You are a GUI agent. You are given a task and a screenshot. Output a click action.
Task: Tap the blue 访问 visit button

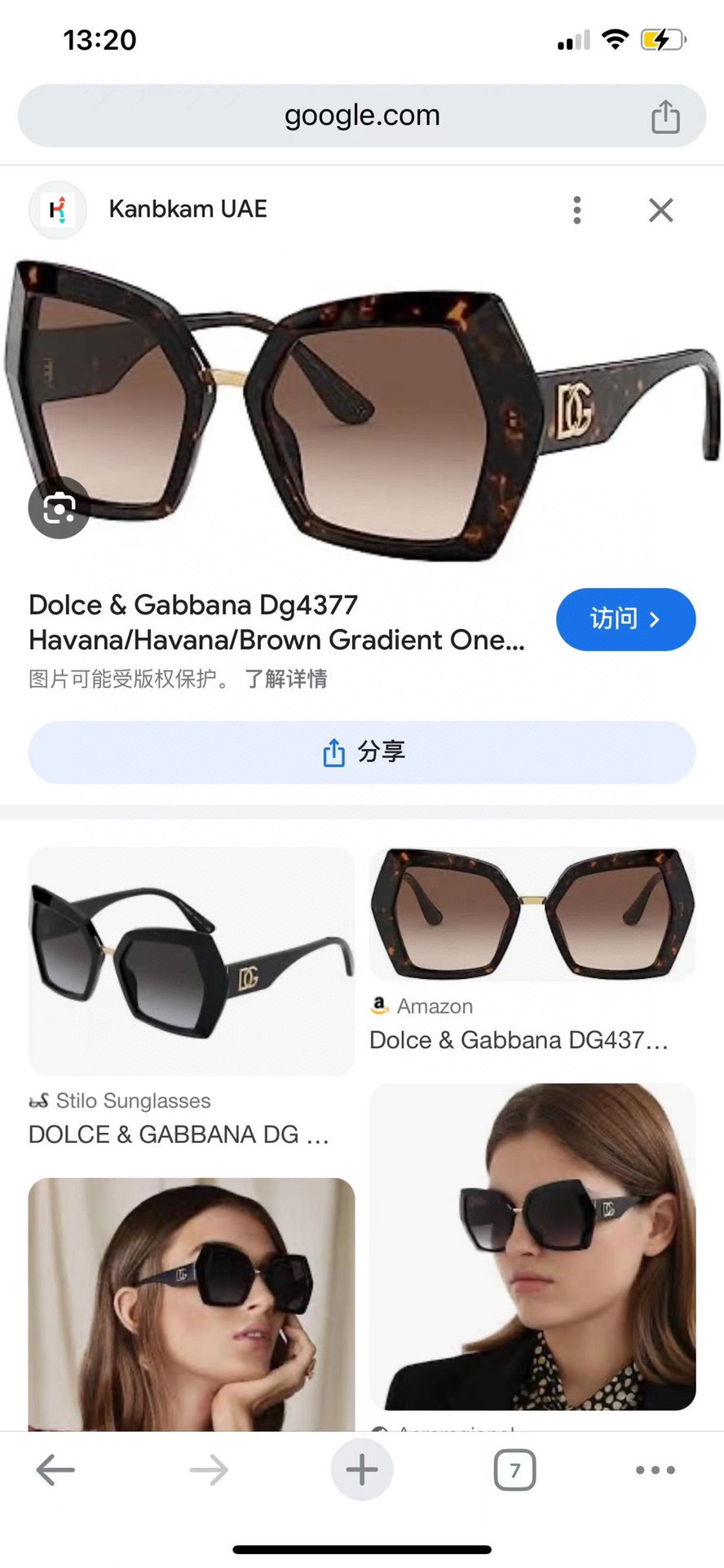[x=625, y=619]
